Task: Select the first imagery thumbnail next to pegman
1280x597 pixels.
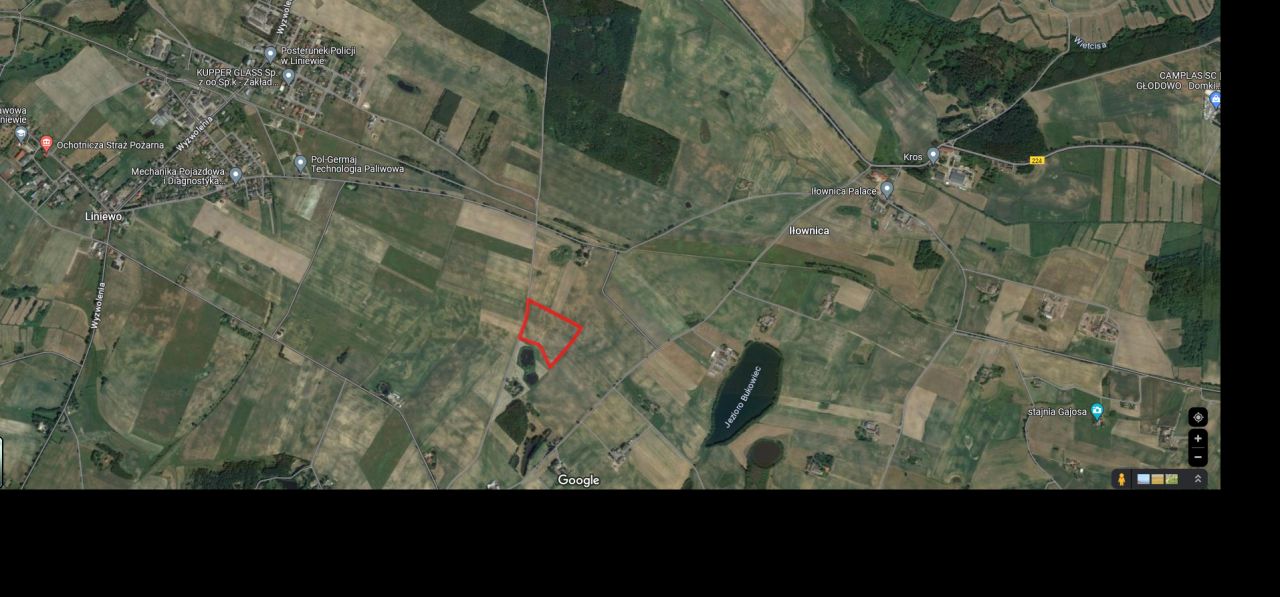Action: (x=1143, y=479)
